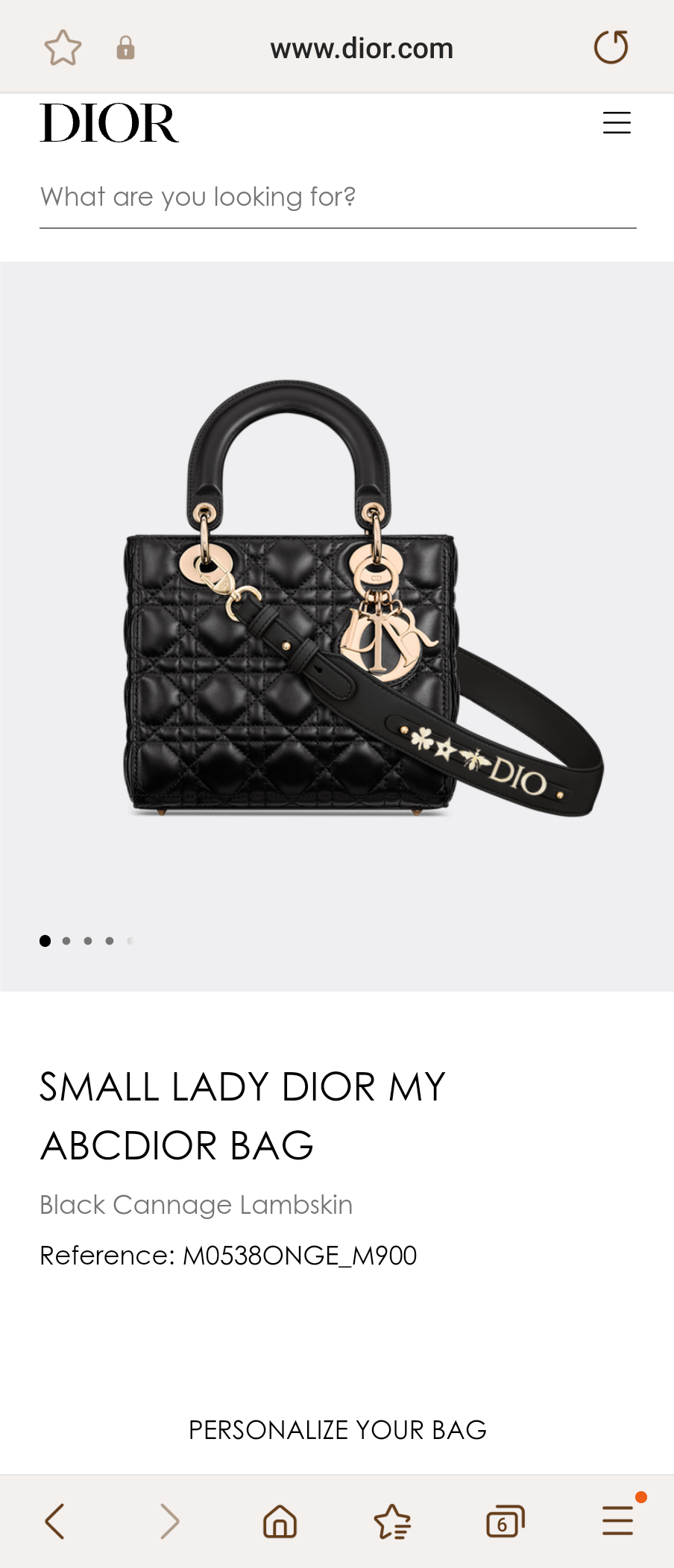This screenshot has width=674, height=1568.
Task: Open the browser home screen
Action: click(280, 1521)
